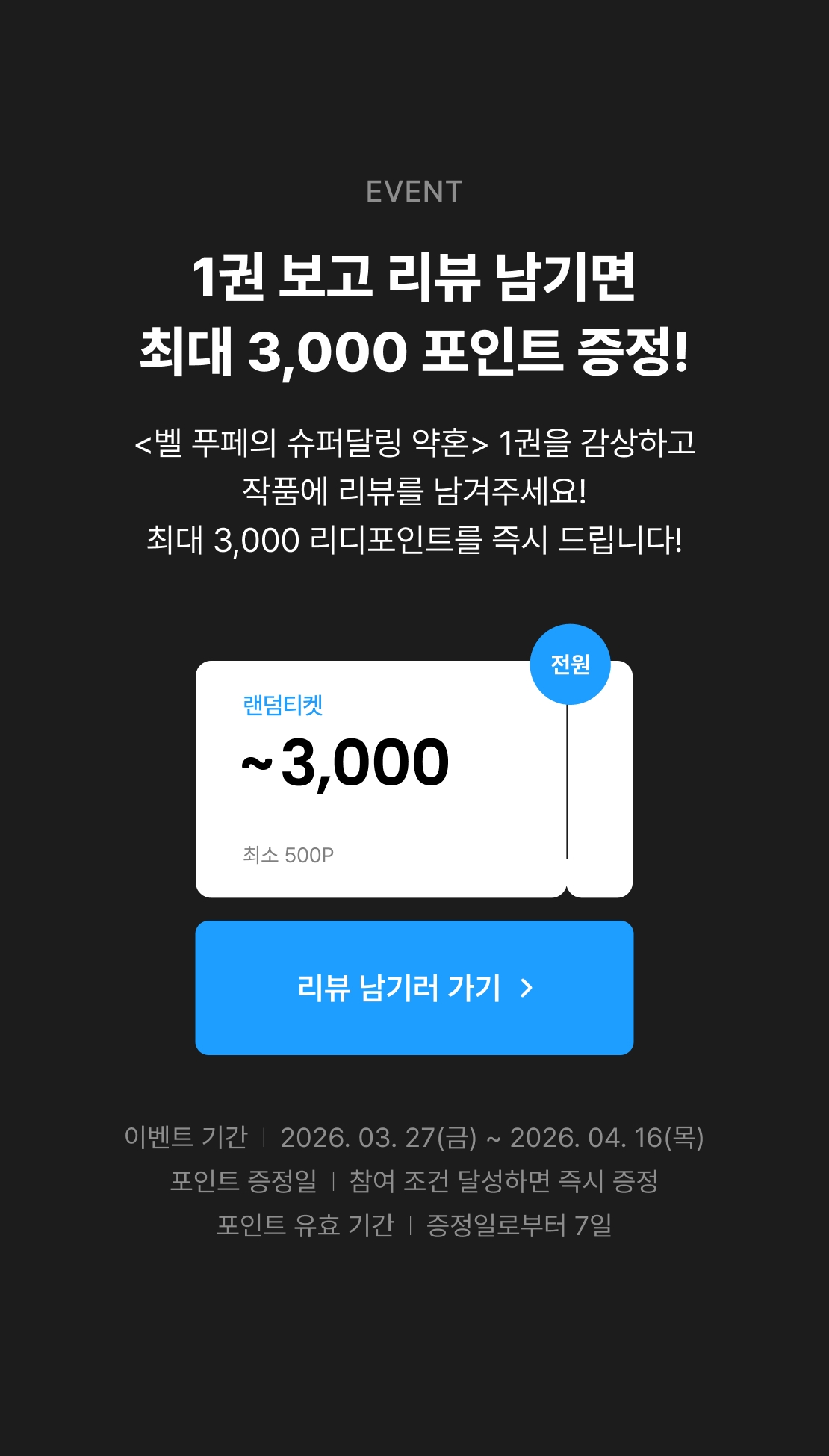Tap the event description paragraph

pyautogui.click(x=414, y=489)
